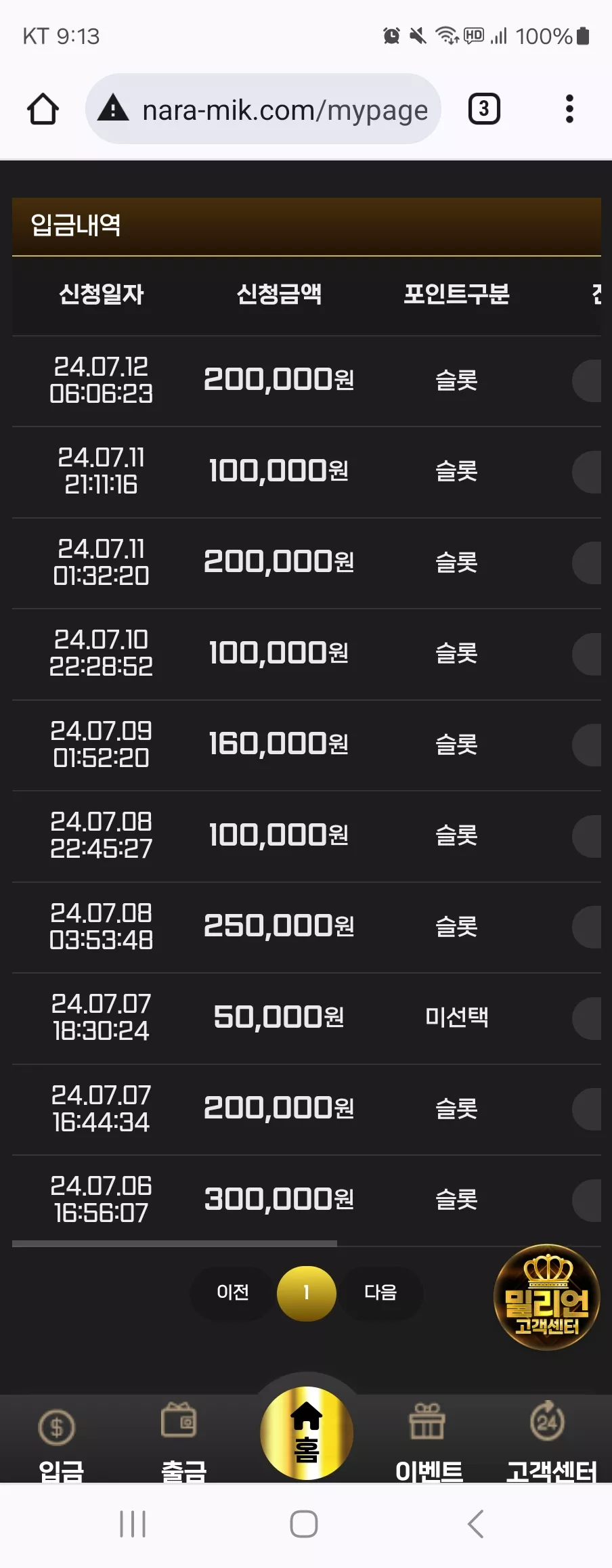Open the 이벤트 tab
Image resolution: width=612 pixels, height=1568 pixels.
tap(429, 1440)
